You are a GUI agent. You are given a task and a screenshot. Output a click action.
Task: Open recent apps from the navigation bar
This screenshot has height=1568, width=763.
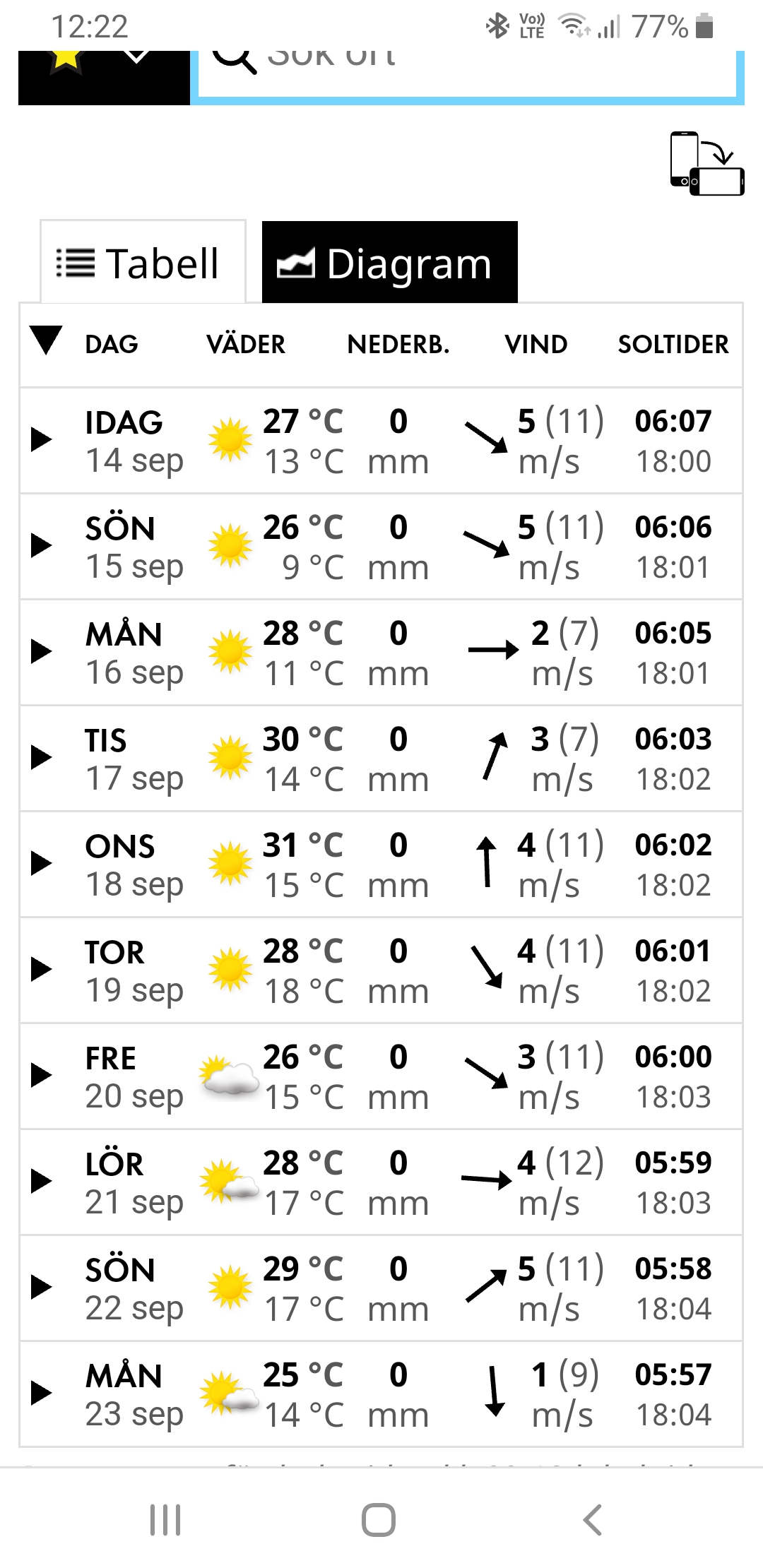tap(165, 1520)
